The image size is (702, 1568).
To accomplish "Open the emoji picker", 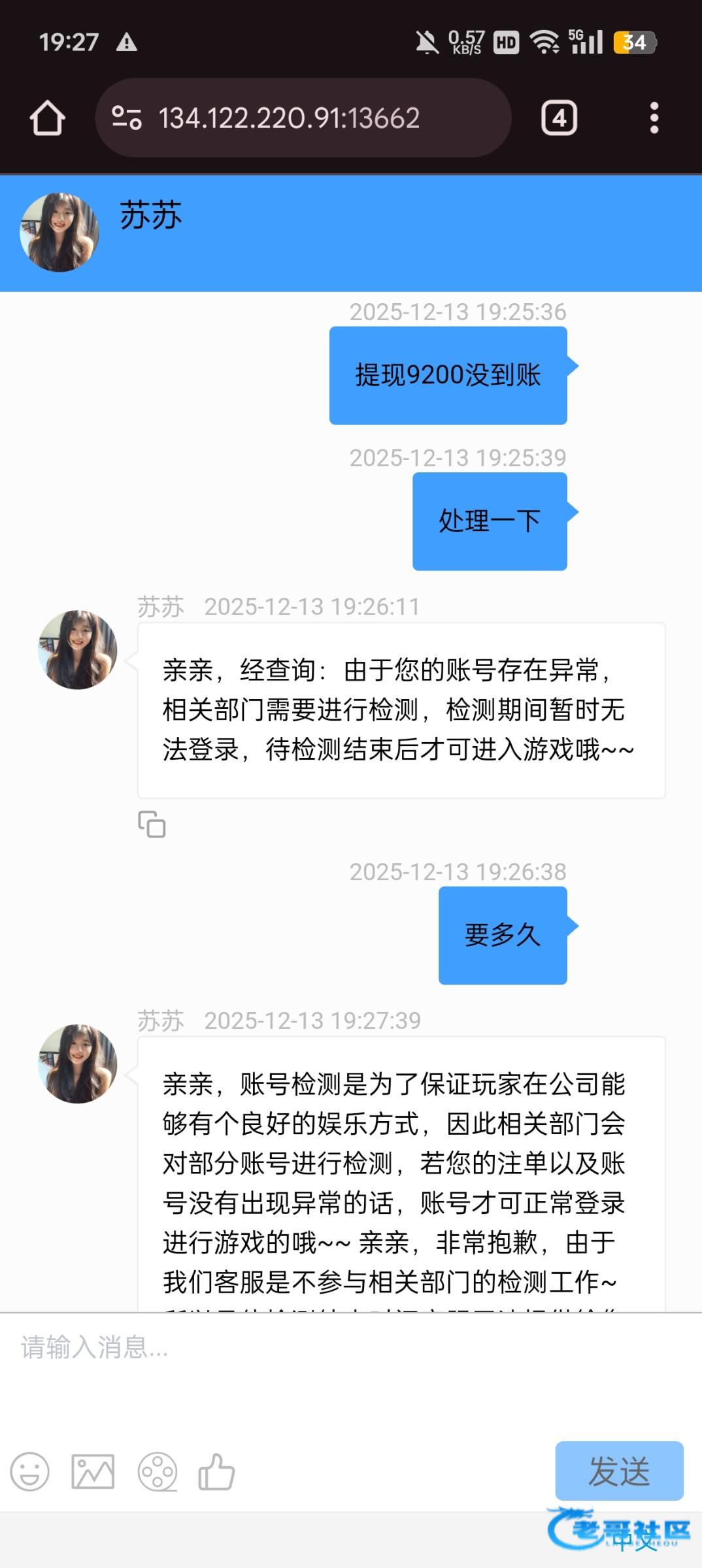I will click(x=30, y=1473).
